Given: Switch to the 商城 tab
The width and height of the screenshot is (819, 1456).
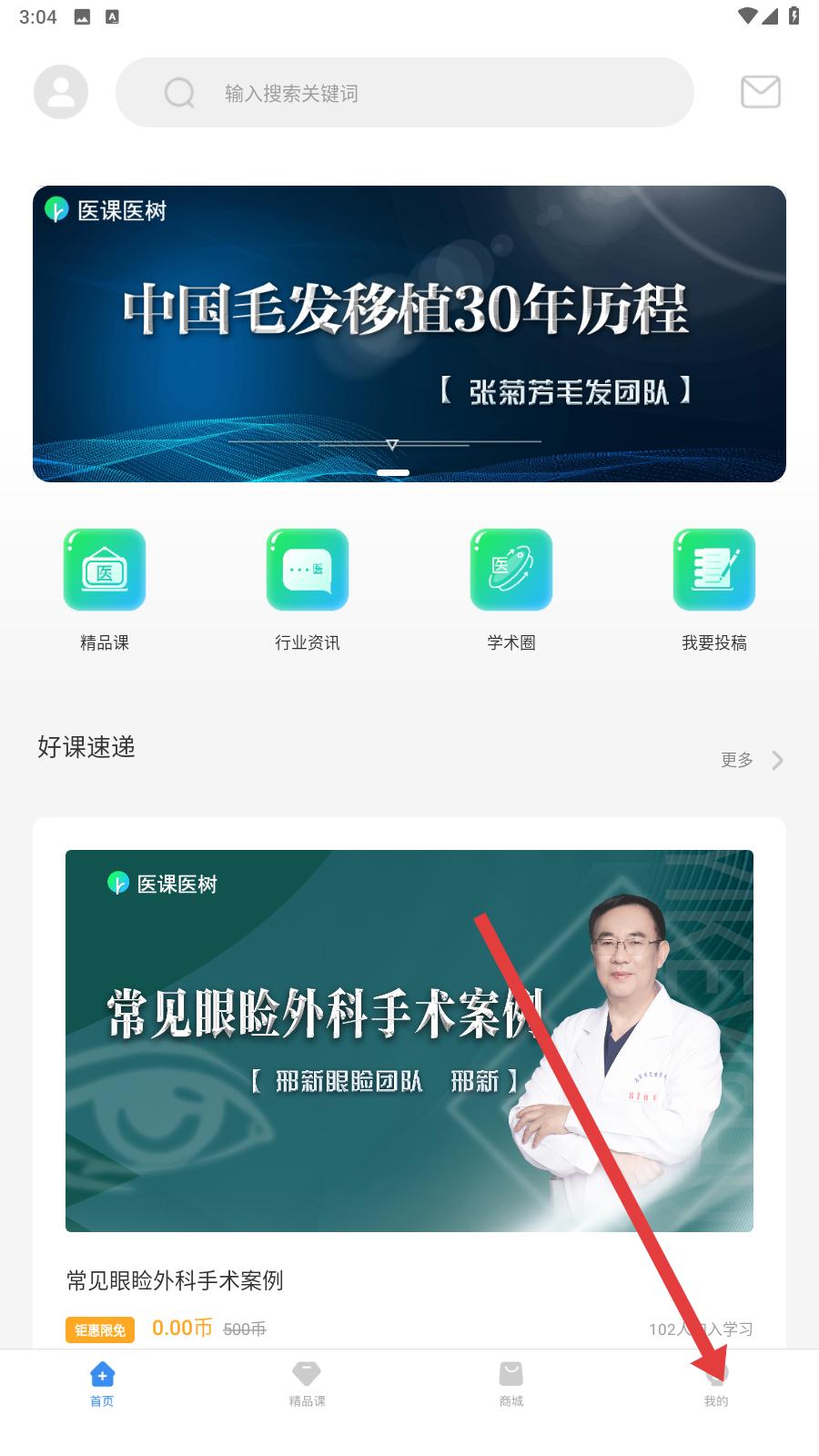Looking at the screenshot, I should (511, 1385).
